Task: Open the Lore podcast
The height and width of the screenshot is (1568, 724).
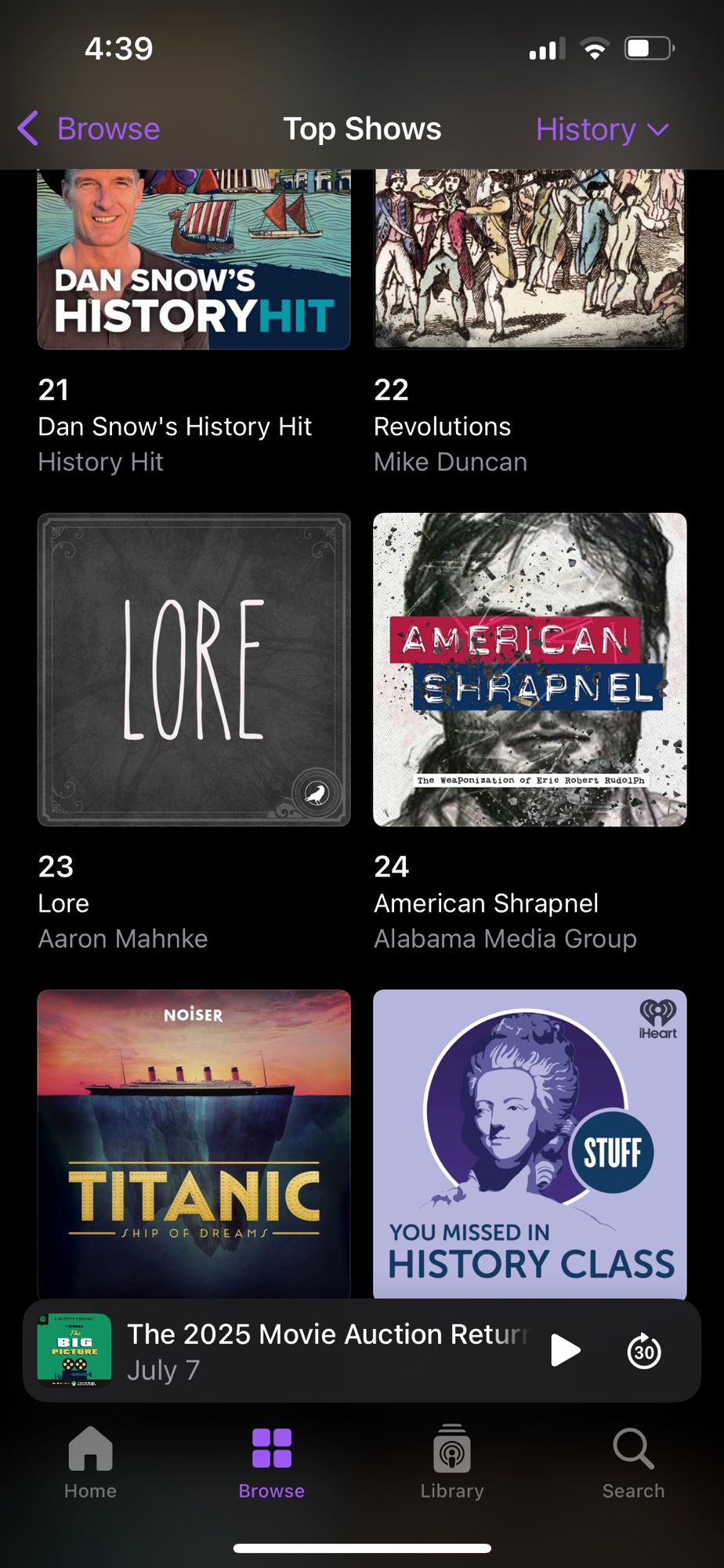Action: 194,670
